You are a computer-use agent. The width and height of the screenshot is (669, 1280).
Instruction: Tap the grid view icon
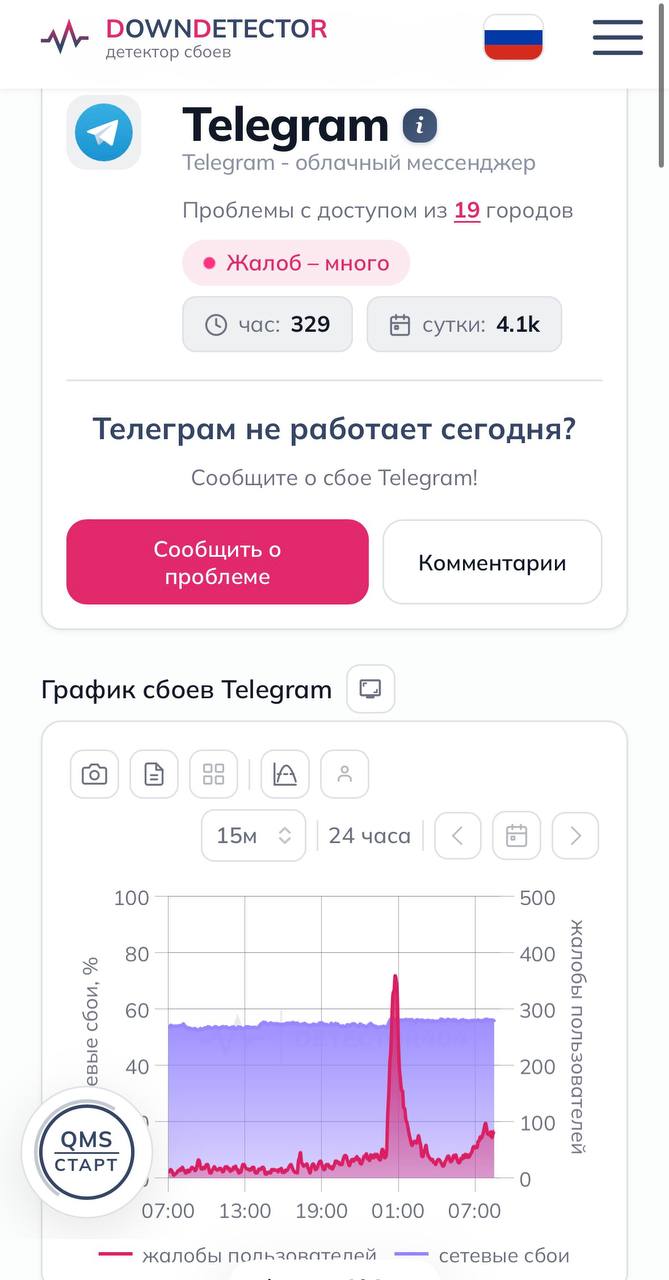(x=213, y=774)
